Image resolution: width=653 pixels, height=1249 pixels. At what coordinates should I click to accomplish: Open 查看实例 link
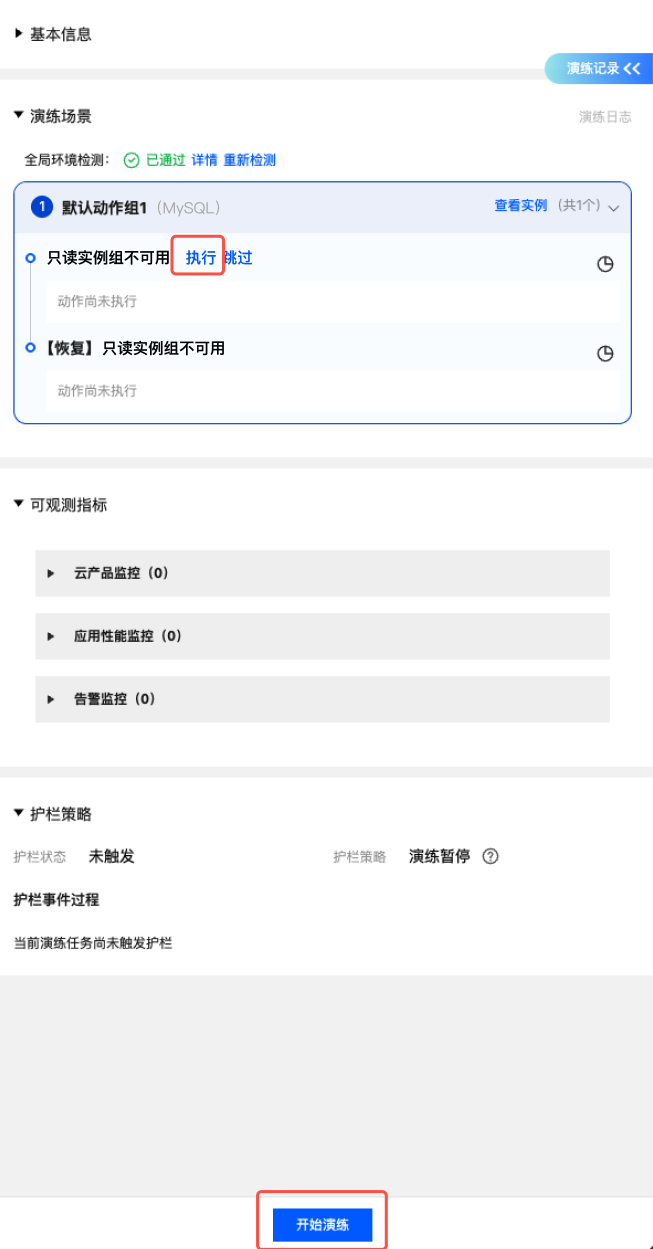coord(520,206)
